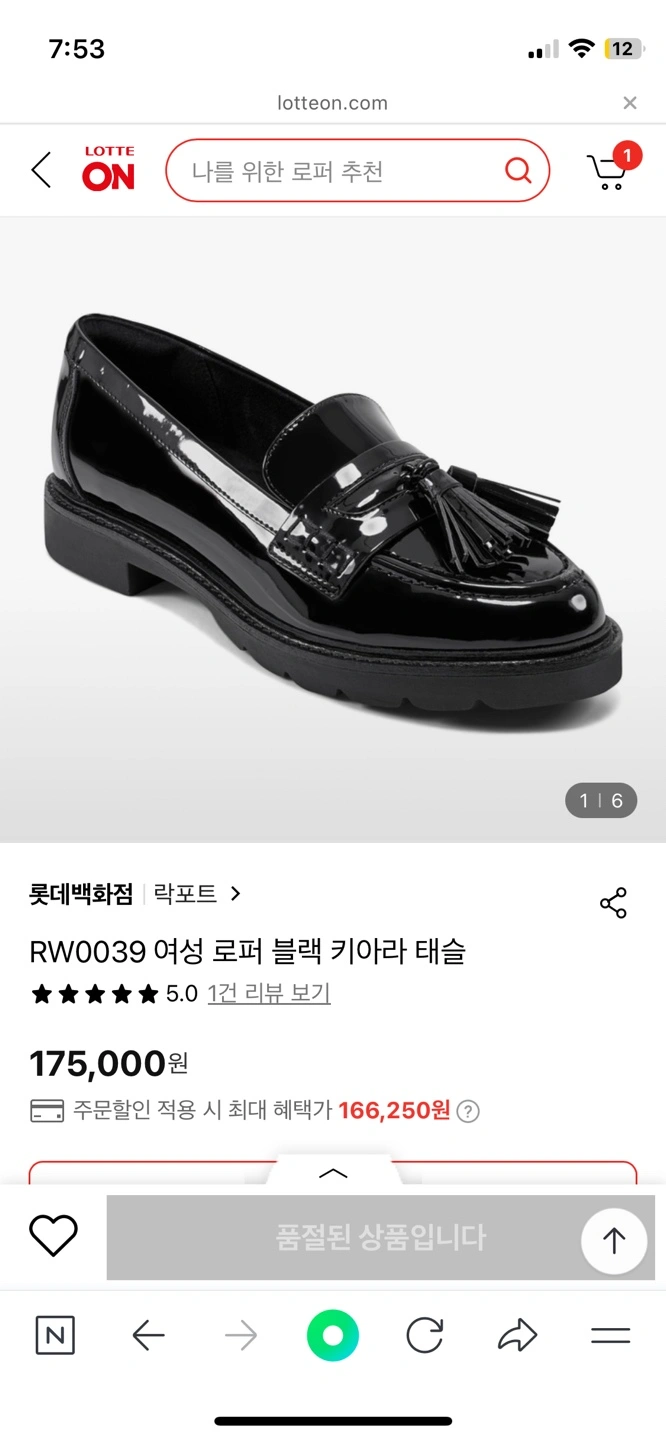This screenshot has height=1440, width=666.
Task: Open the Lotte ON home logo
Action: [108, 170]
